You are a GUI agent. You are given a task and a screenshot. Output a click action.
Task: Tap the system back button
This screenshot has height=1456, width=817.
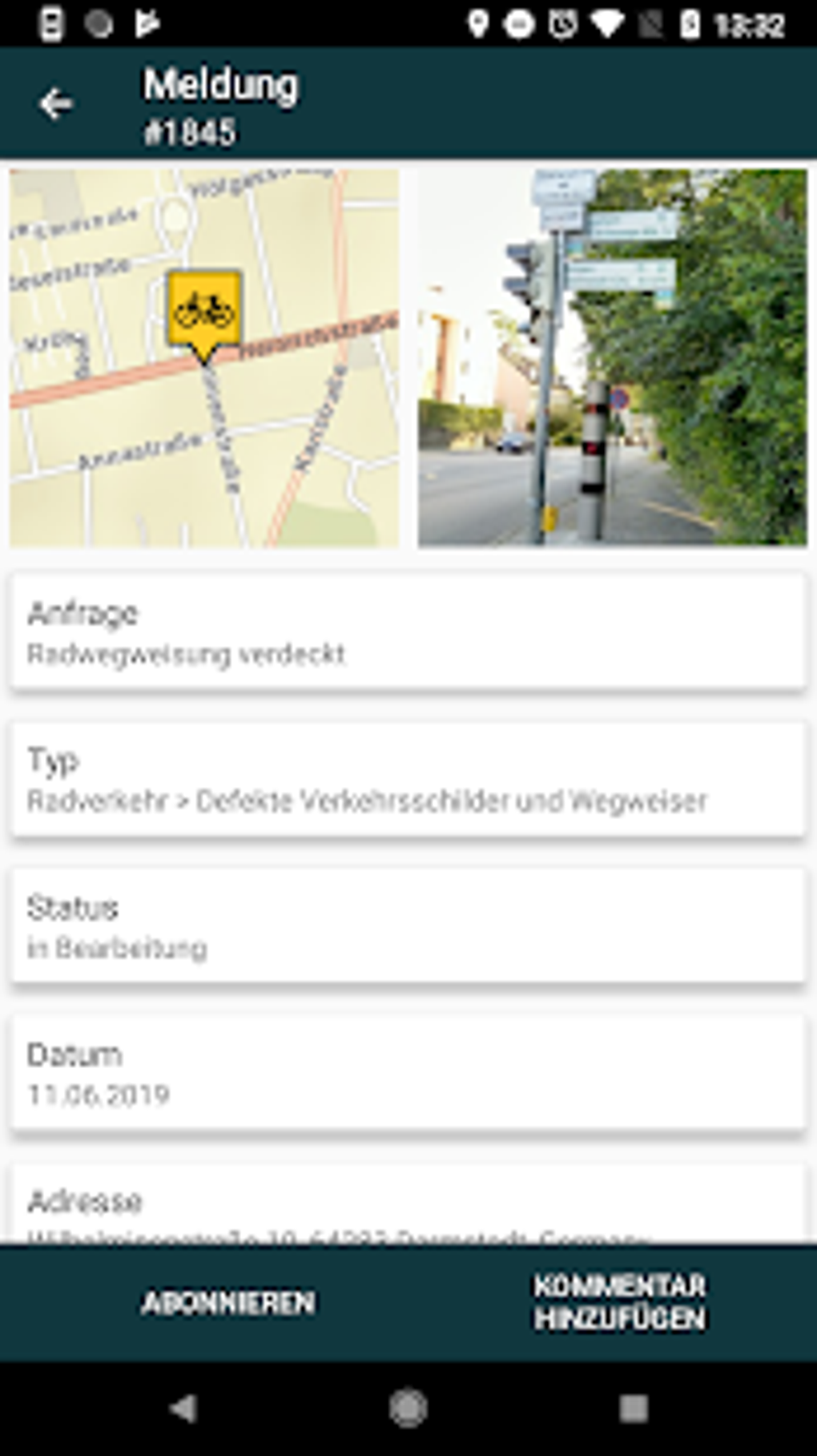[184, 1408]
